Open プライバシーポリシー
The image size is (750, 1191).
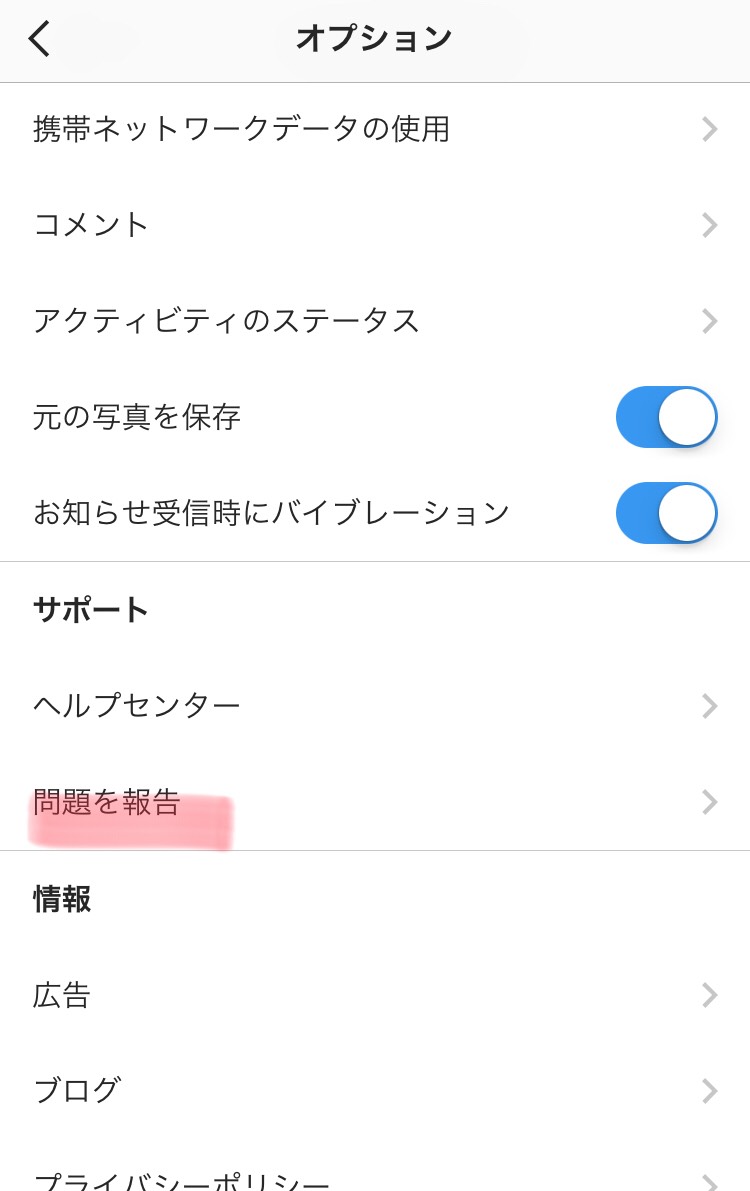point(375,1180)
